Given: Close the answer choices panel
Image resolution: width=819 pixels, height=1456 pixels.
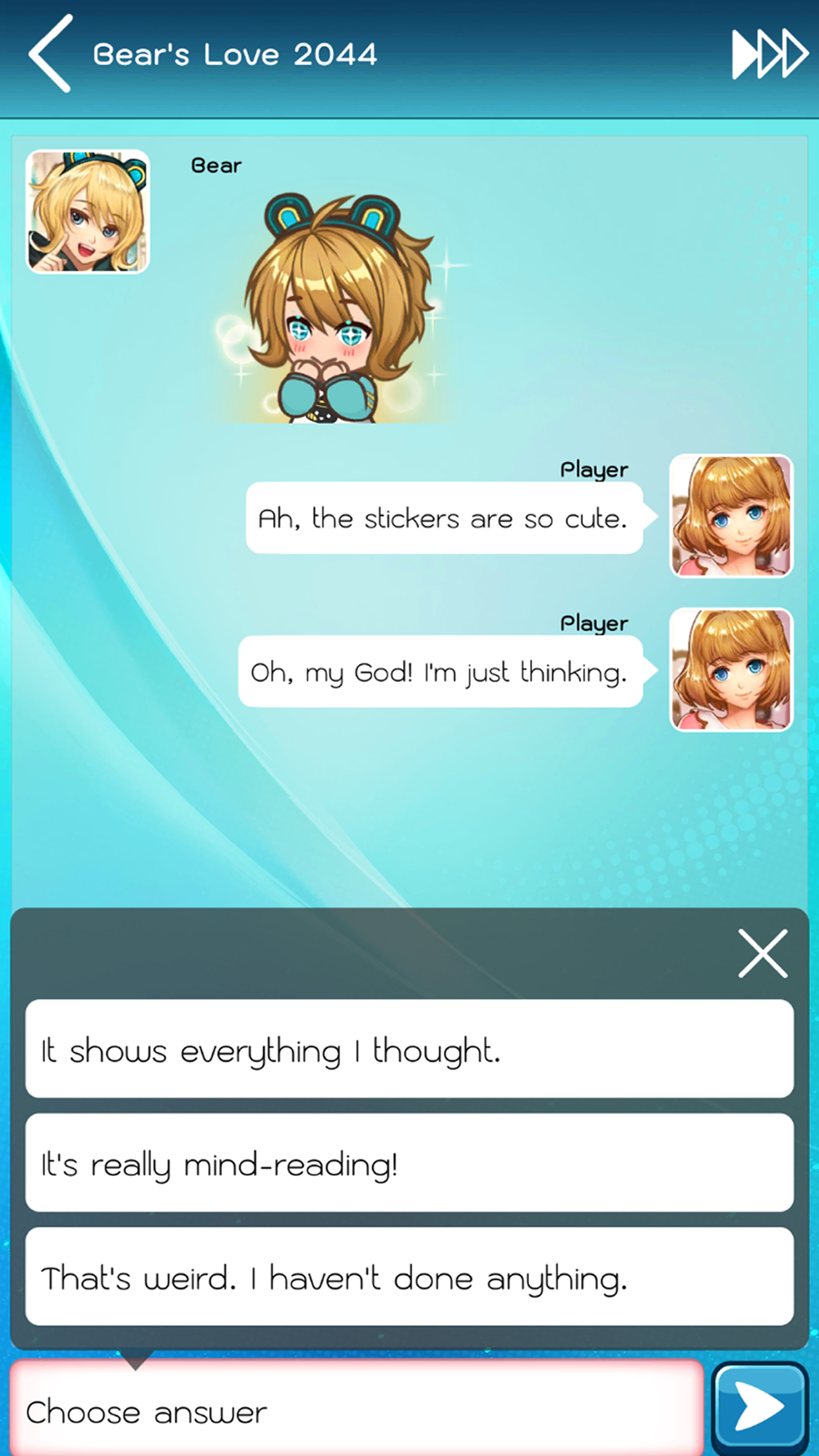Looking at the screenshot, I should tap(762, 953).
